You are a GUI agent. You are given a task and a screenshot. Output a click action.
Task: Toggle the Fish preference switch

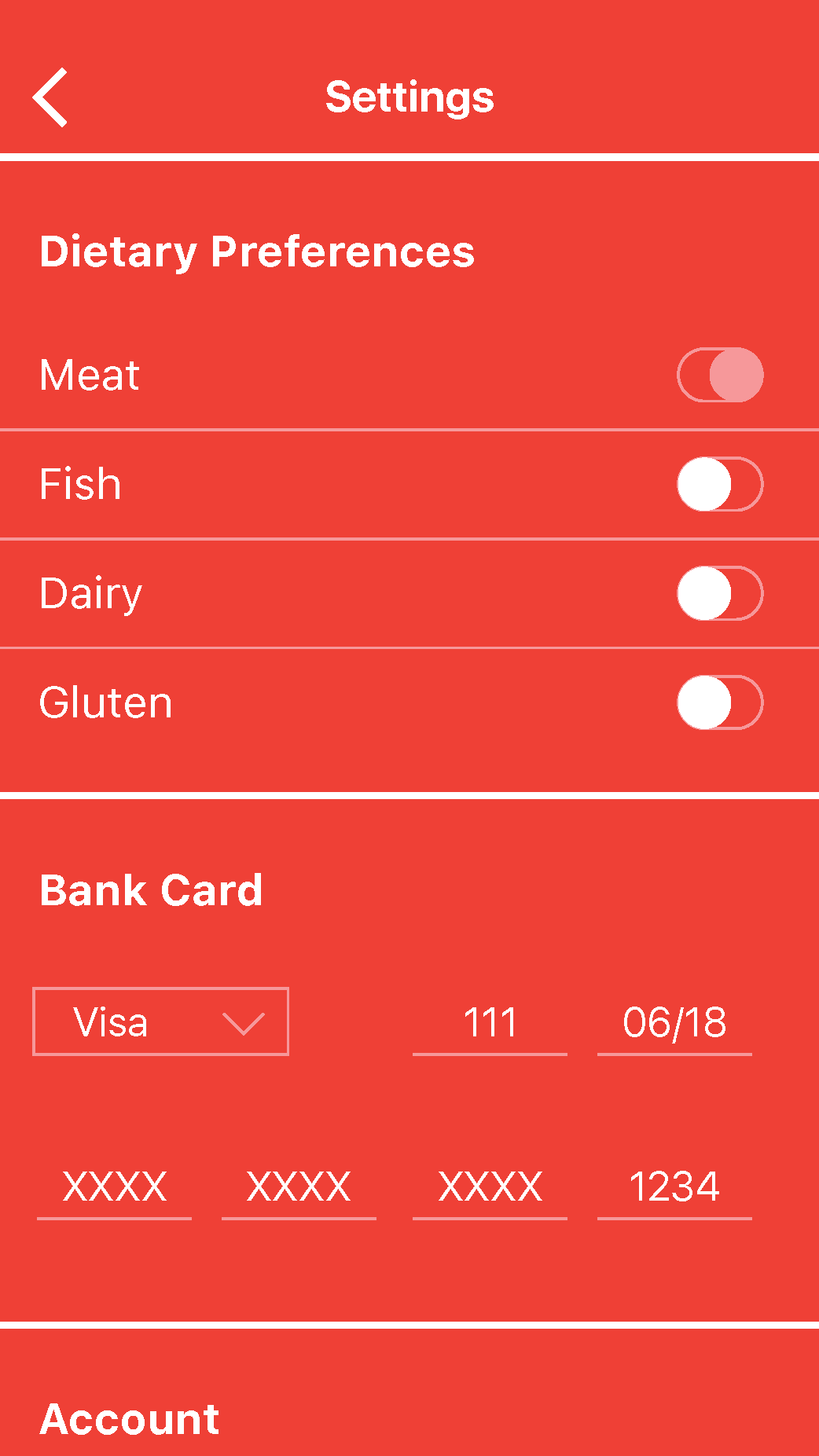(x=720, y=484)
